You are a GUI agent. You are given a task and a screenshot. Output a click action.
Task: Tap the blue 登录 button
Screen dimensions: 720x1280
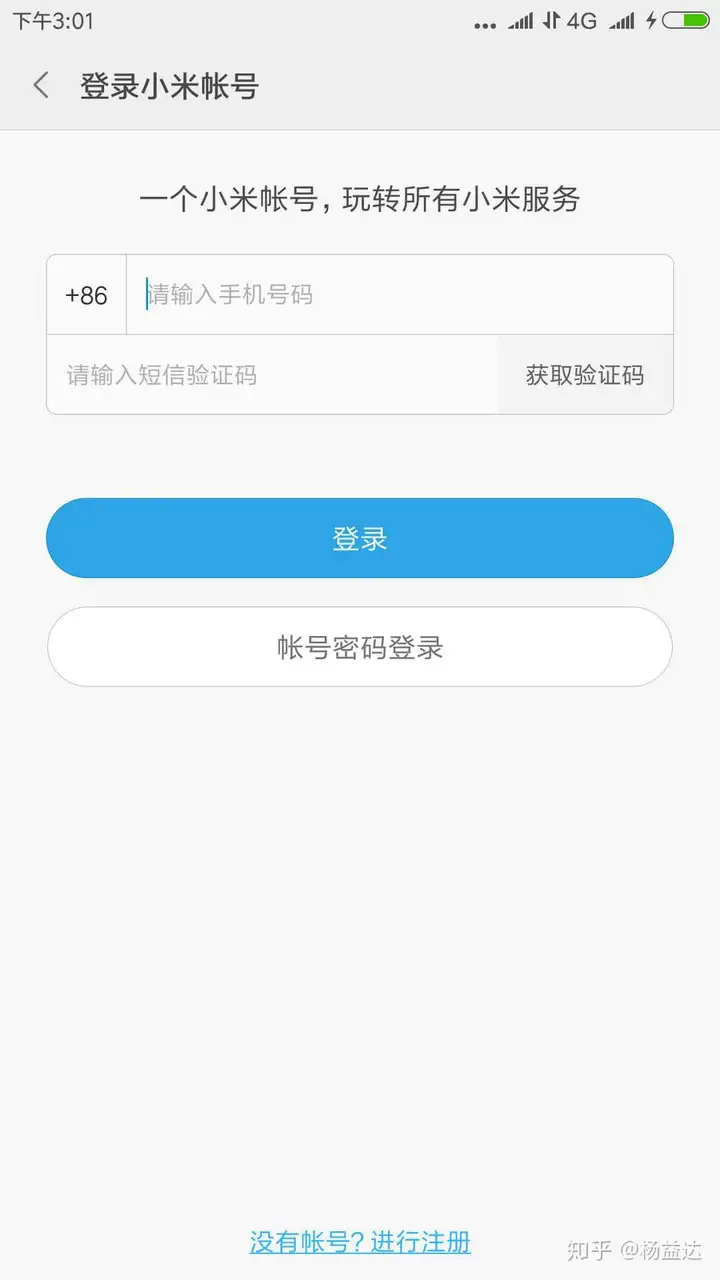[x=360, y=539]
